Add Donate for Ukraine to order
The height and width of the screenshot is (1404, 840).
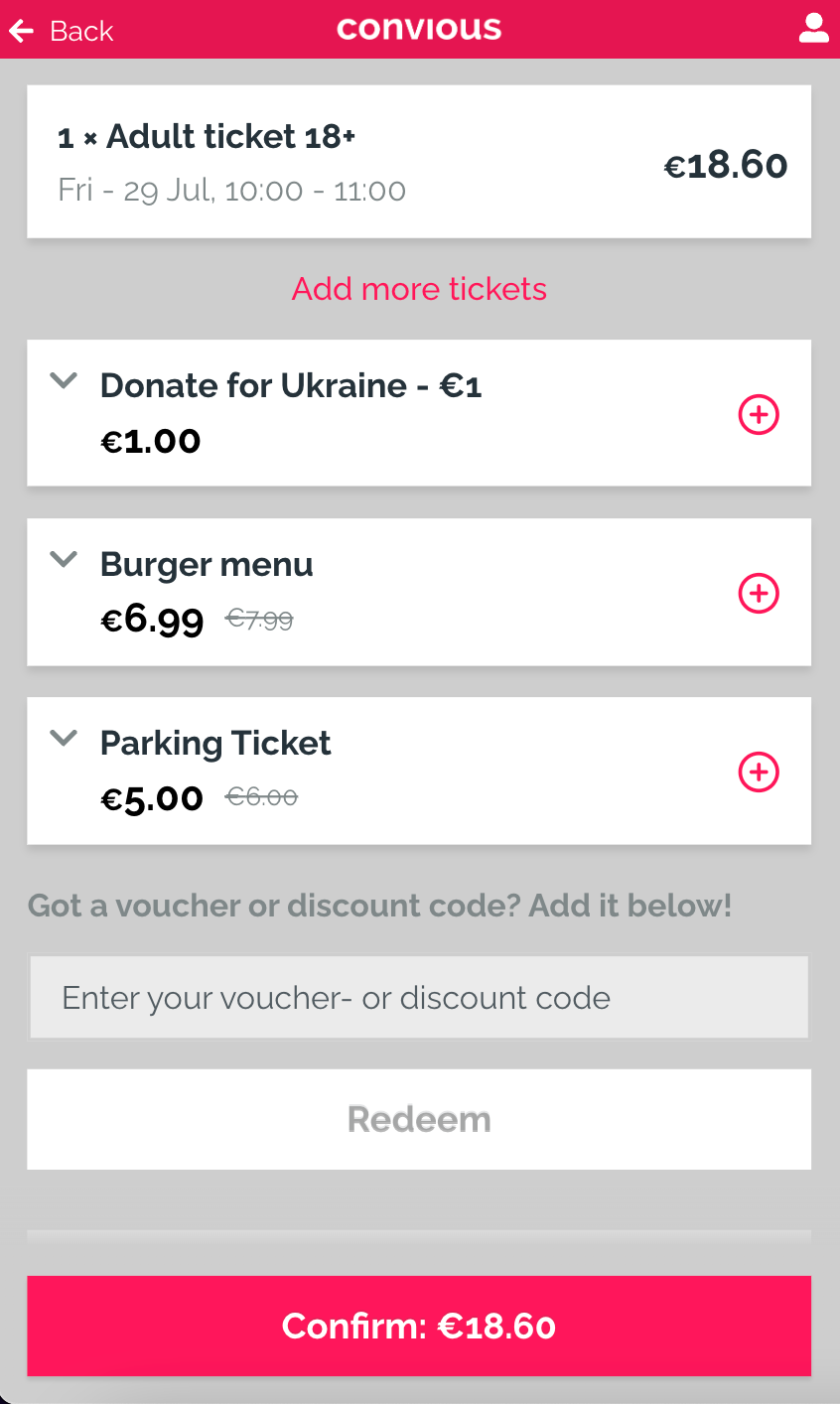pos(759,415)
